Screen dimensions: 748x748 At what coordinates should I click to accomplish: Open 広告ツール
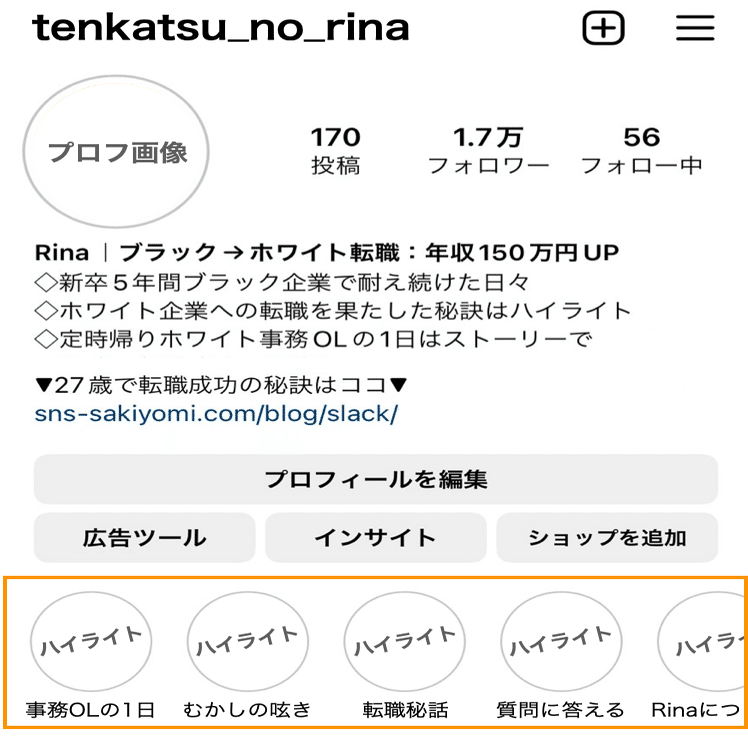coord(144,538)
